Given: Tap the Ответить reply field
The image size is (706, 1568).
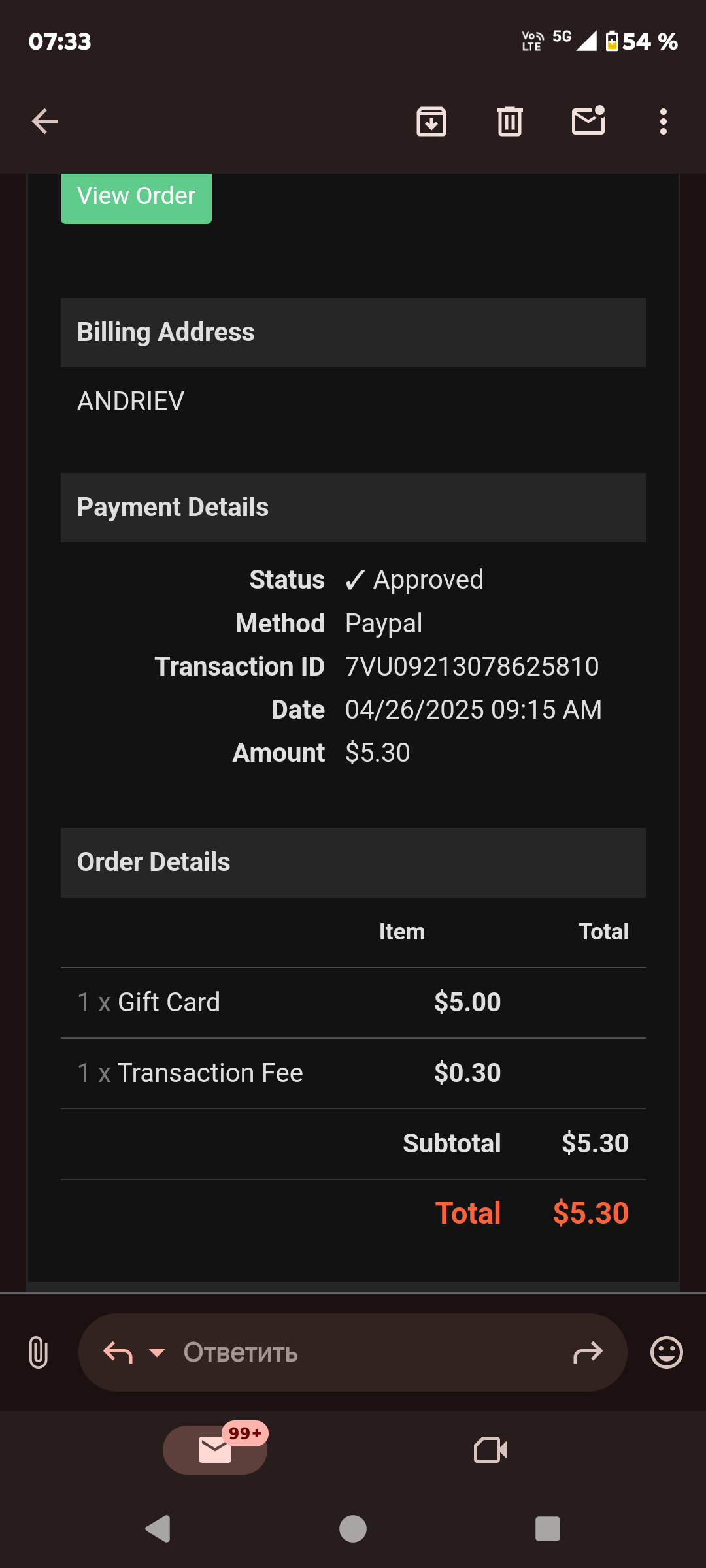Looking at the screenshot, I should tap(353, 1352).
